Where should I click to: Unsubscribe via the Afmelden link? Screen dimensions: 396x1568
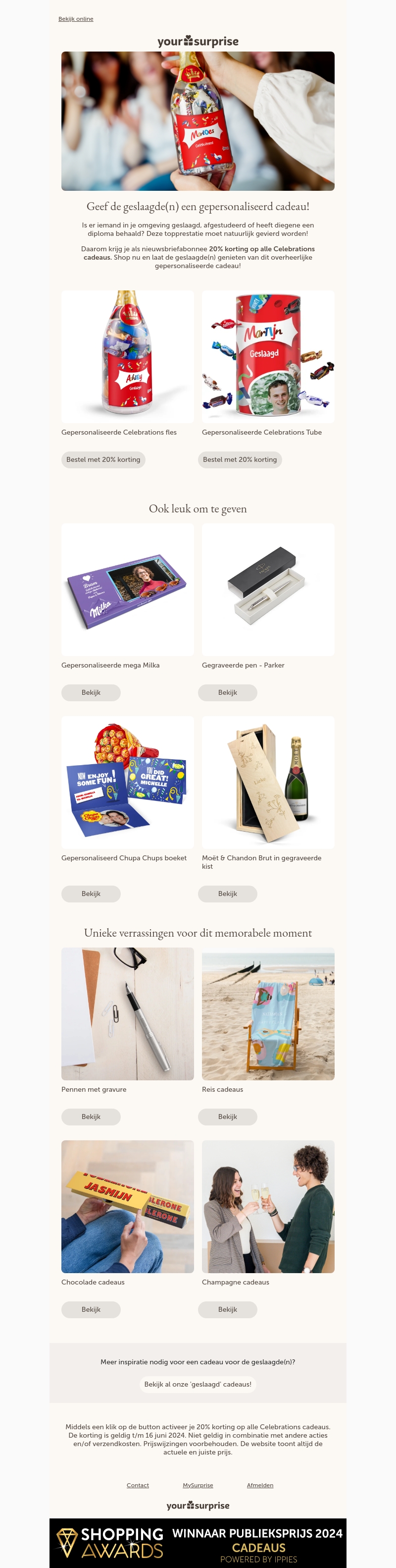260,1485
